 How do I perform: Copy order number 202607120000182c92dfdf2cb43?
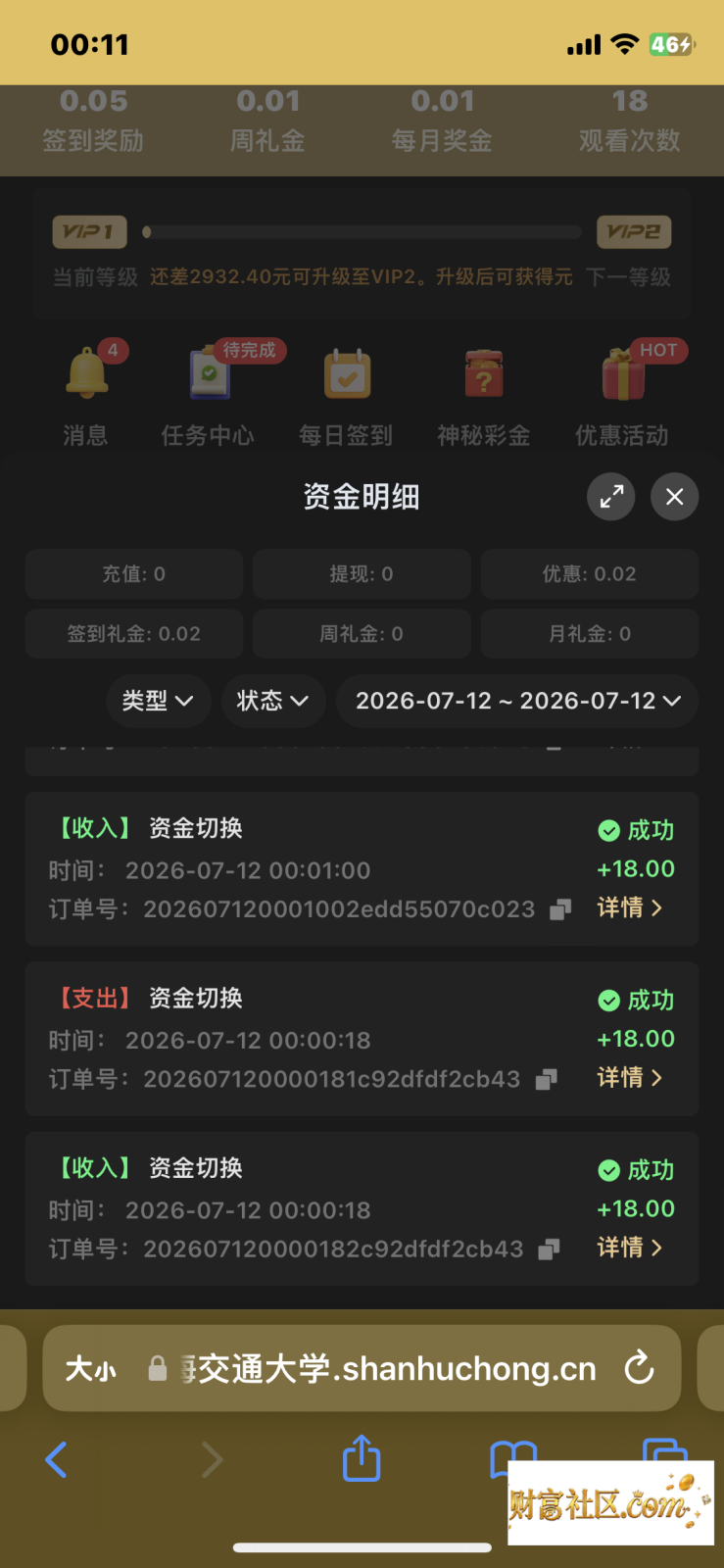[x=550, y=1249]
